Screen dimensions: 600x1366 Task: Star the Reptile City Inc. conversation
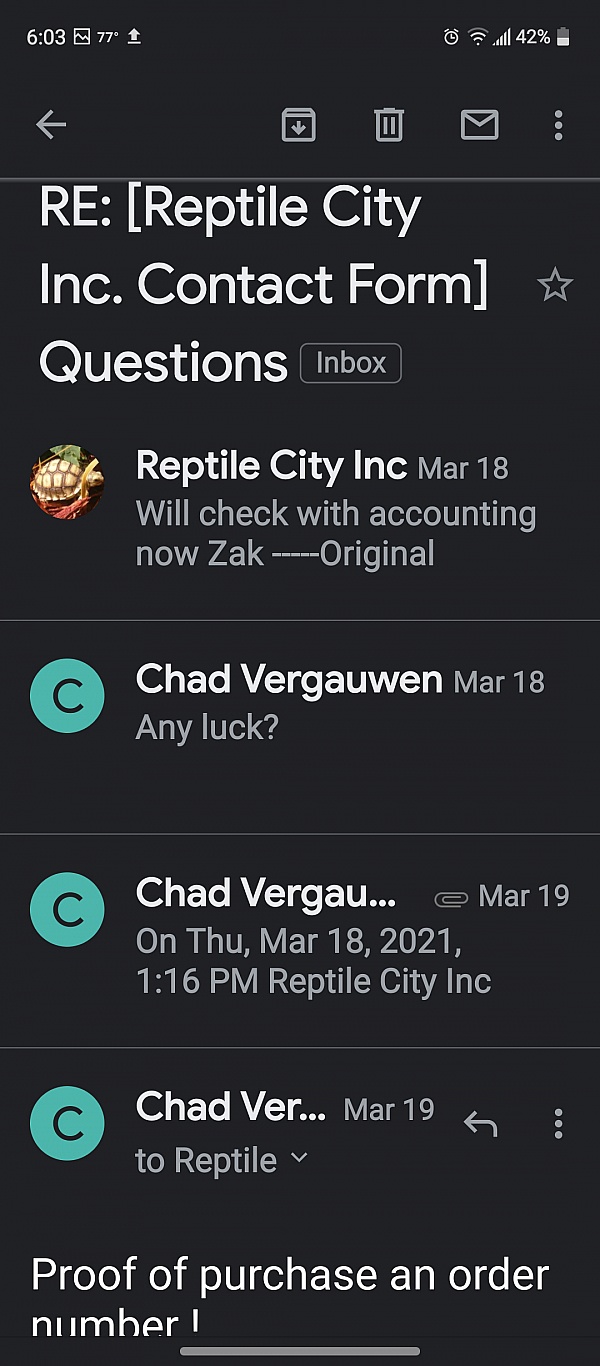(555, 286)
